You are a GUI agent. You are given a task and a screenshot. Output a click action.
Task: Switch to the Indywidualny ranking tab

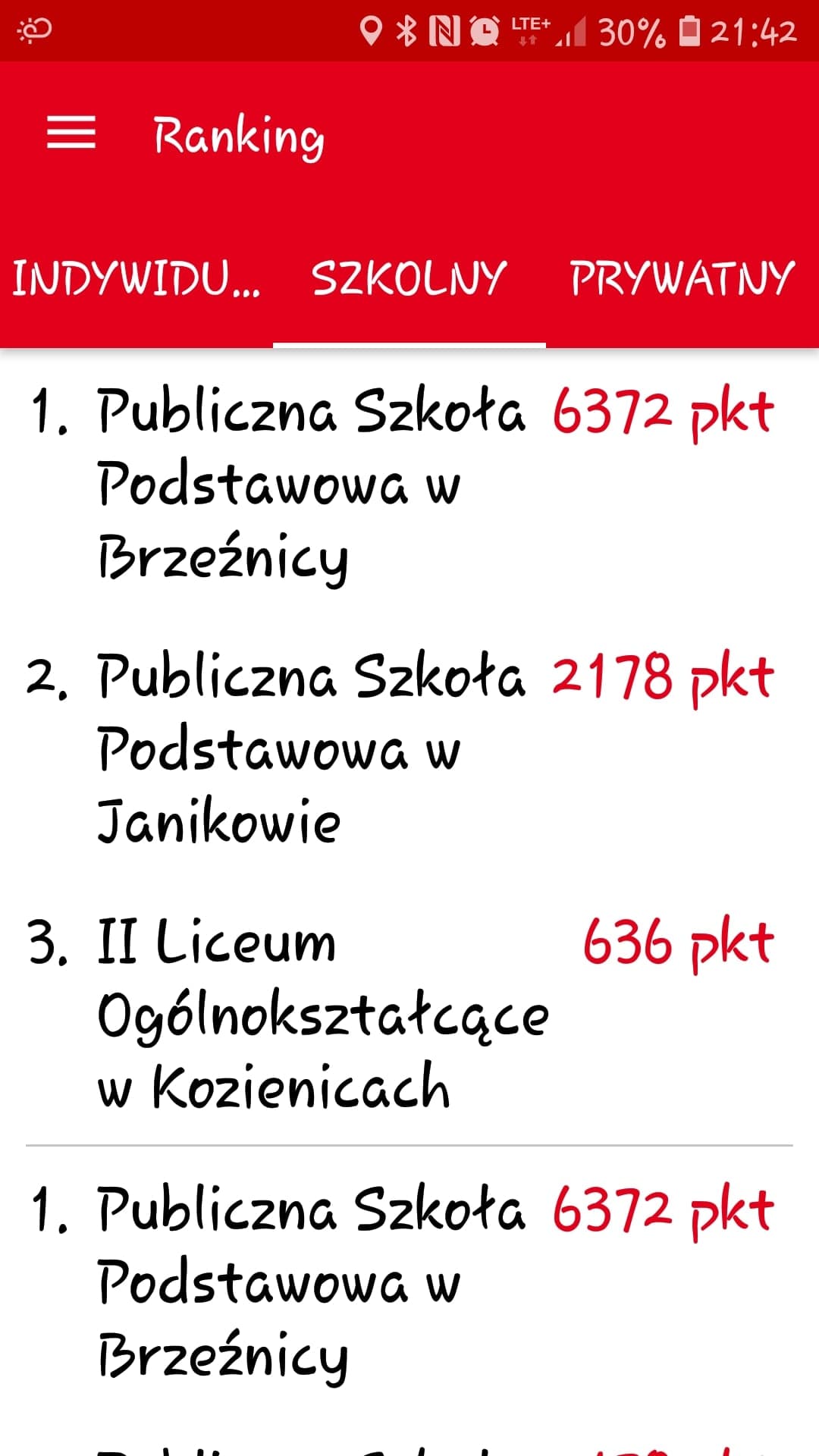pos(136,278)
